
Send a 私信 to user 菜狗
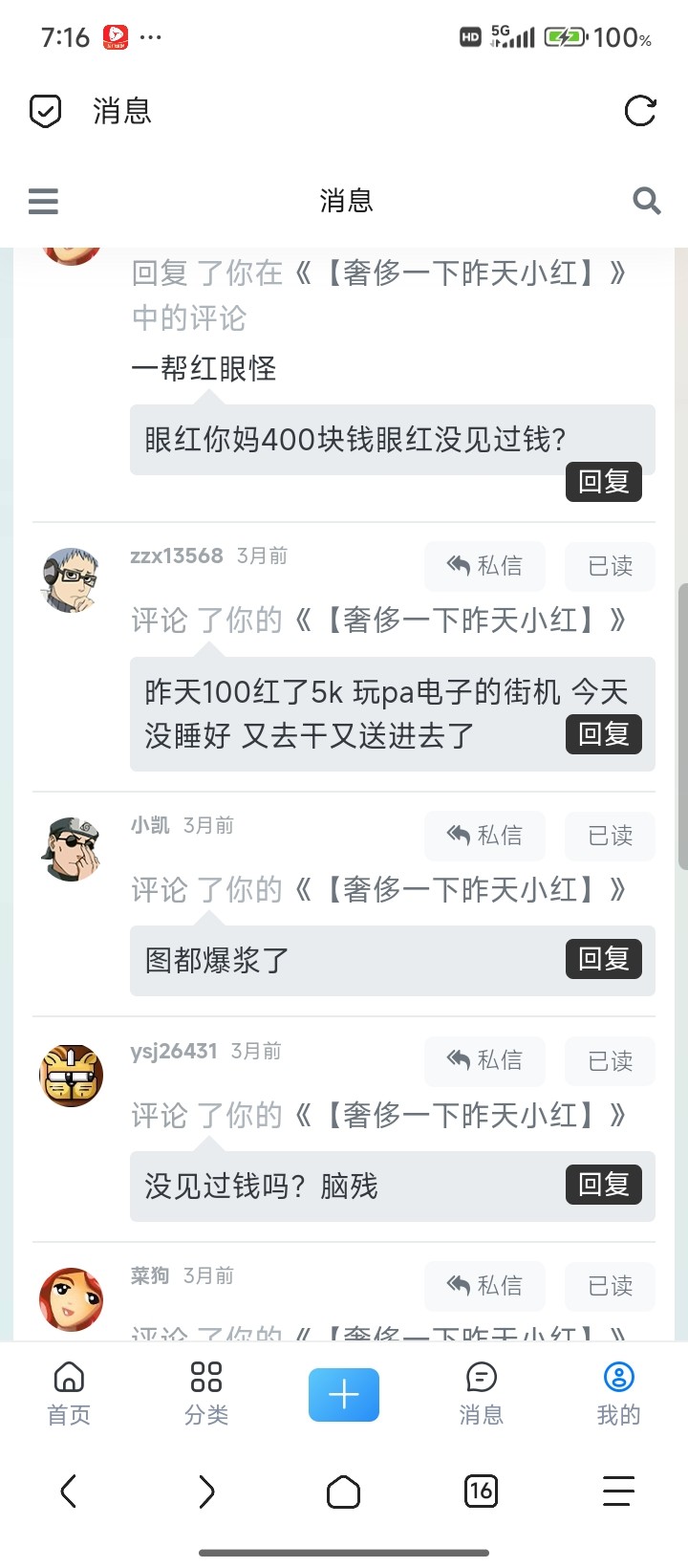coord(484,1286)
